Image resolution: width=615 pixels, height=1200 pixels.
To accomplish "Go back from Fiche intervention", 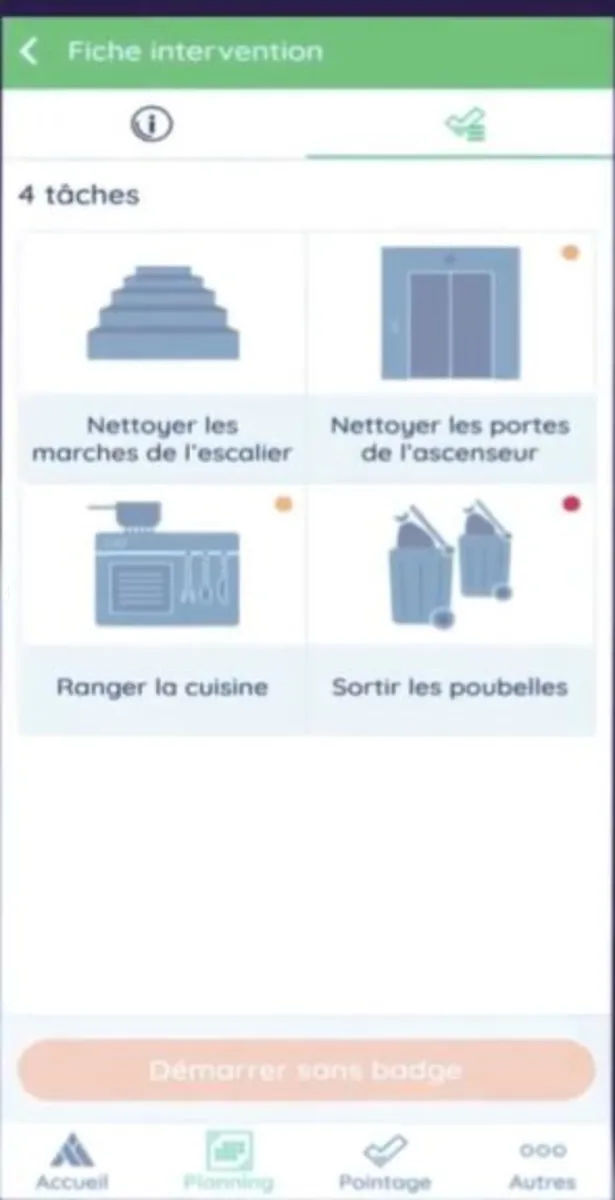I will point(30,52).
